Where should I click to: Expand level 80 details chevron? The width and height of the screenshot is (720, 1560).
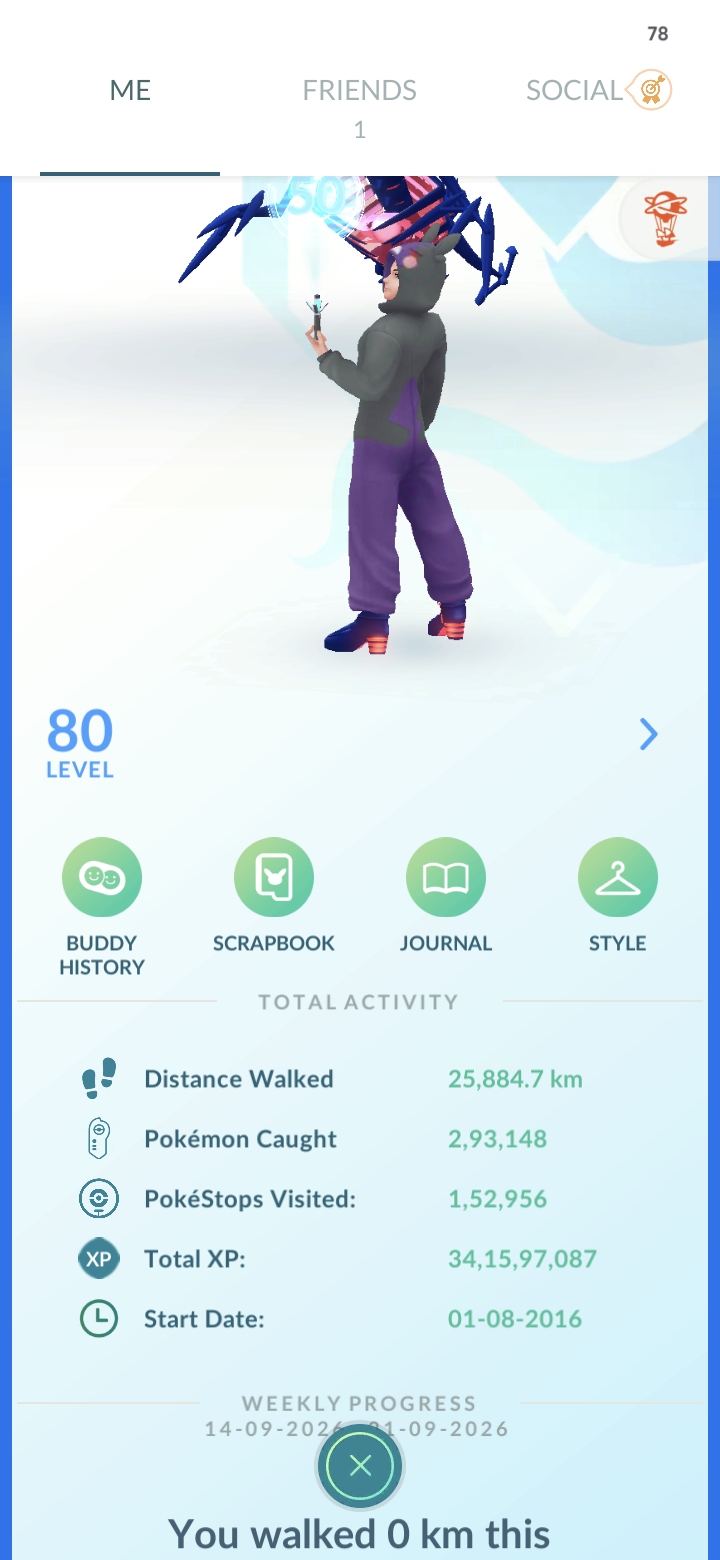click(x=649, y=736)
